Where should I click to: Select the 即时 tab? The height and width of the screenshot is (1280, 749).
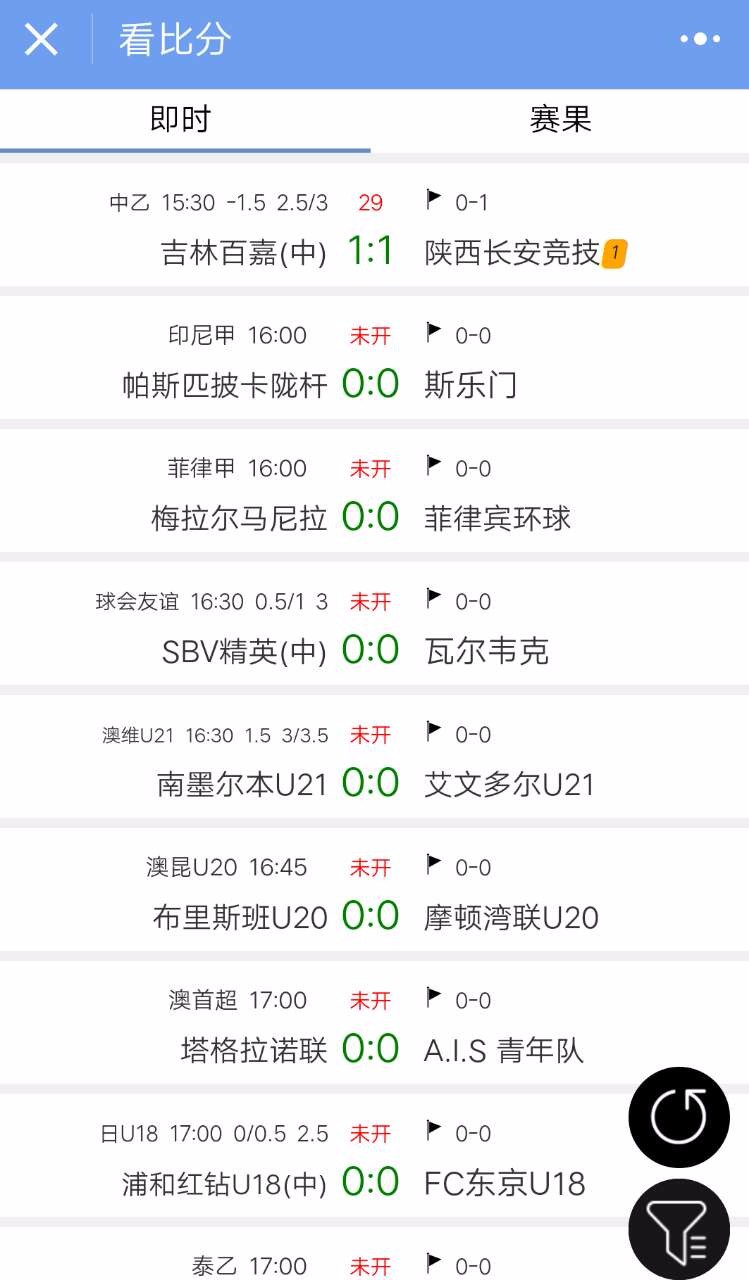click(181, 120)
